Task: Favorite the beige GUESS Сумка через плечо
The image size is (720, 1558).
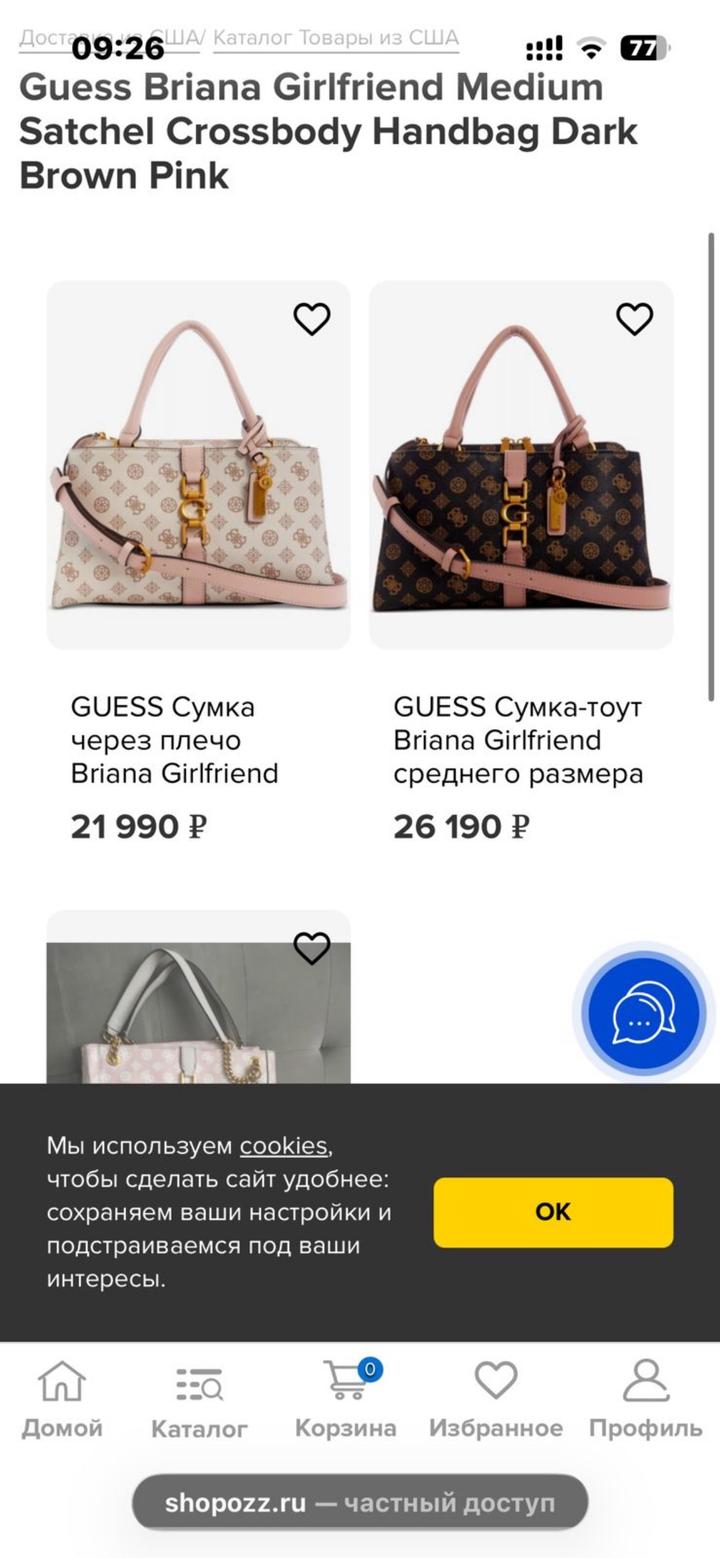Action: point(311,319)
